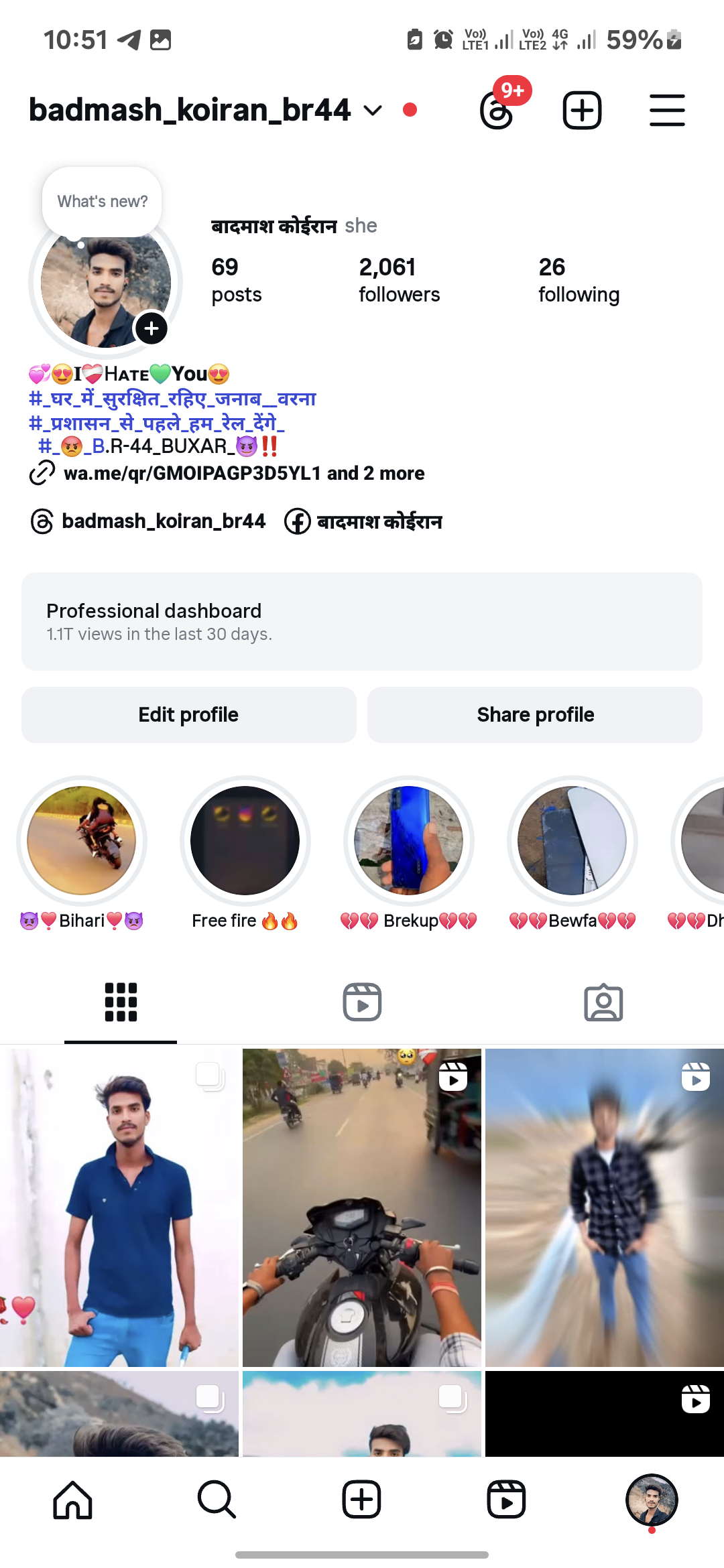Add a story via the profile picture plus
724x1568 pixels.
(152, 328)
